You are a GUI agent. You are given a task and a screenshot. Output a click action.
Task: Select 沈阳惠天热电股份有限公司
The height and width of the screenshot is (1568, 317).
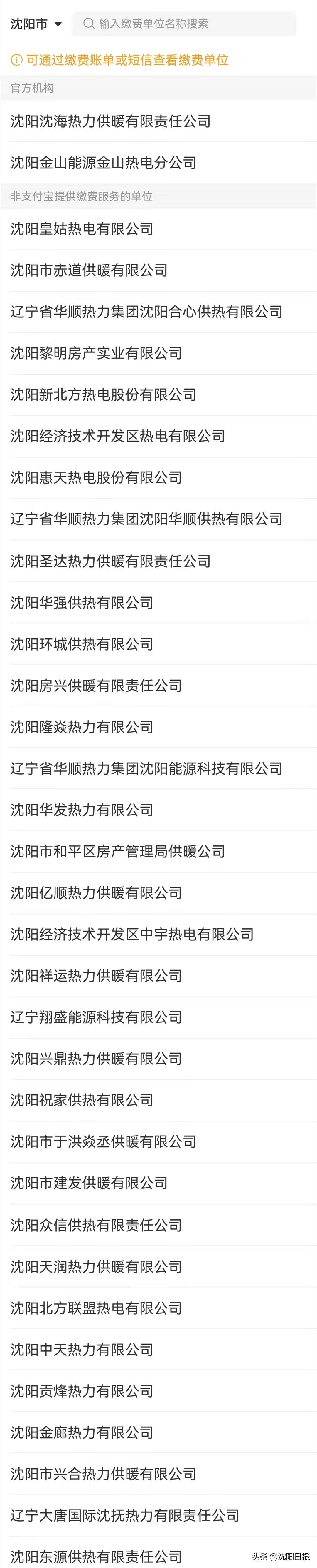[x=96, y=478]
